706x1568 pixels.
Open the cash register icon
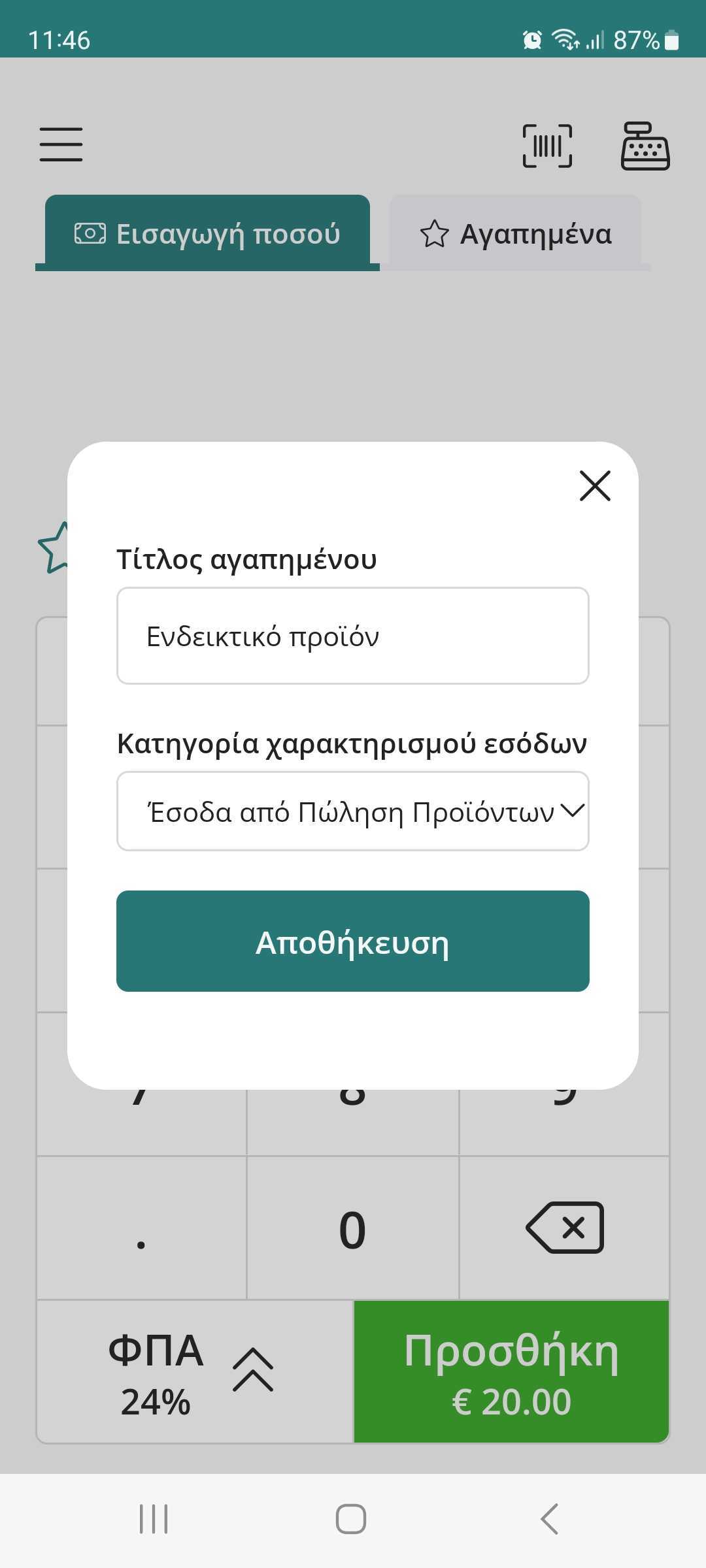[x=645, y=146]
